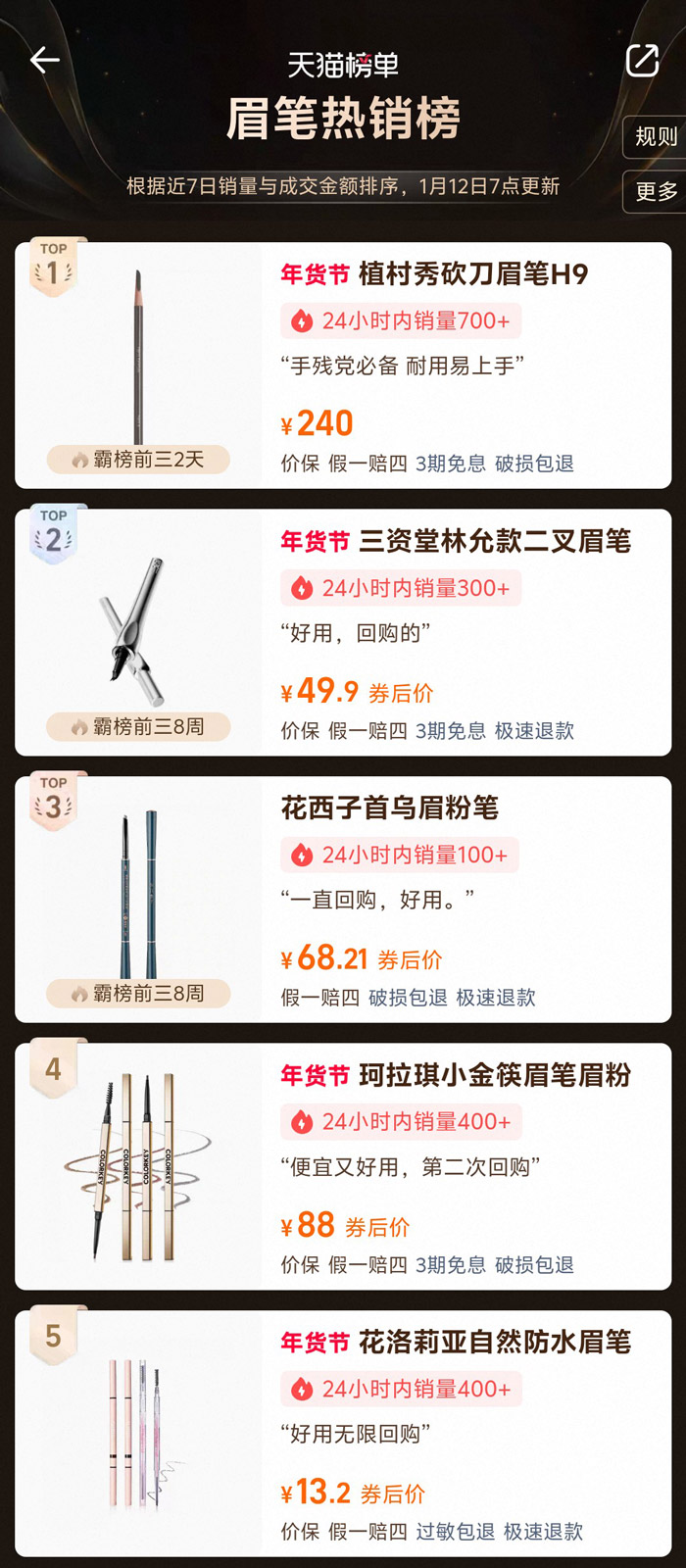Open 植村秀砍刀眉笔H9 product card
686x1568 pixels.
pyautogui.click(x=343, y=366)
